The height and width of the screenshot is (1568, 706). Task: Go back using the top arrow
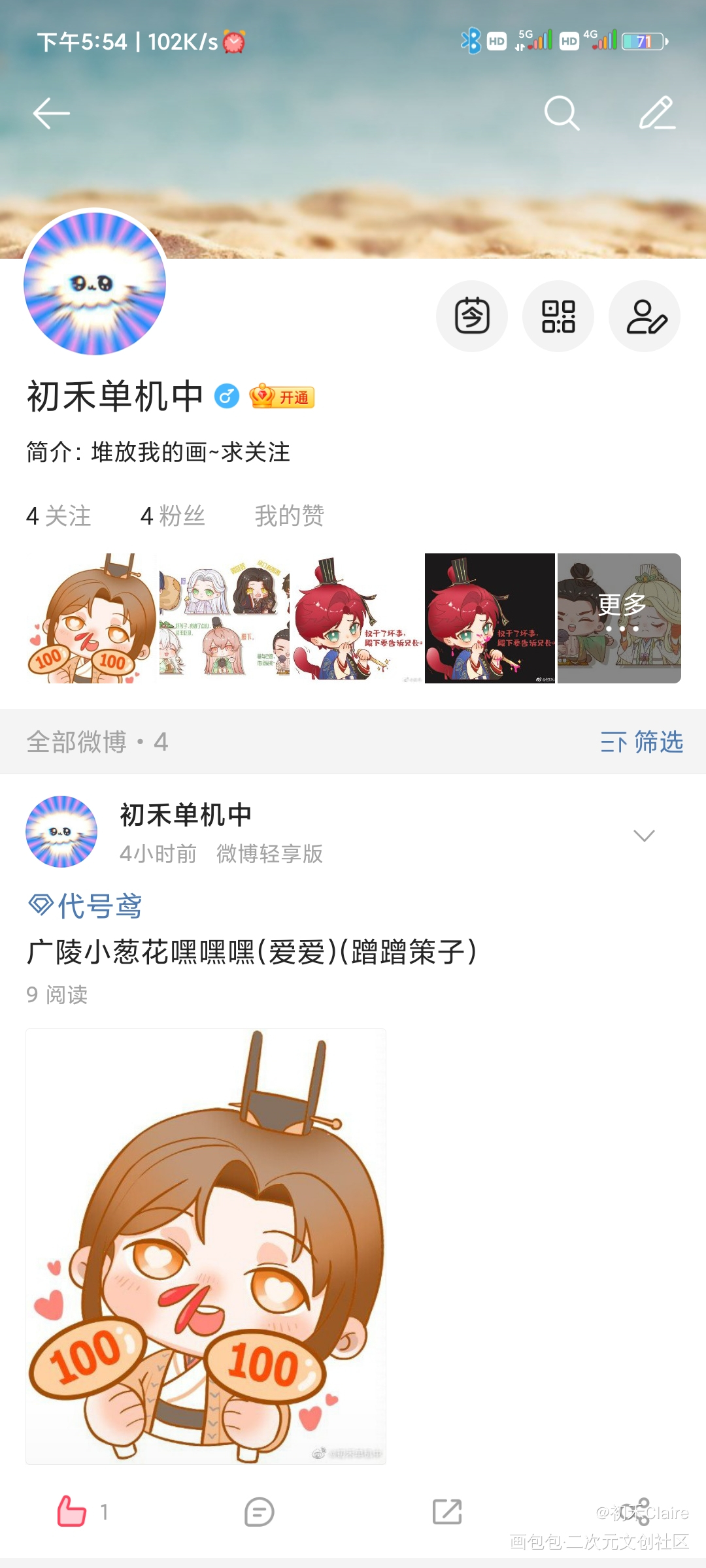(x=51, y=114)
